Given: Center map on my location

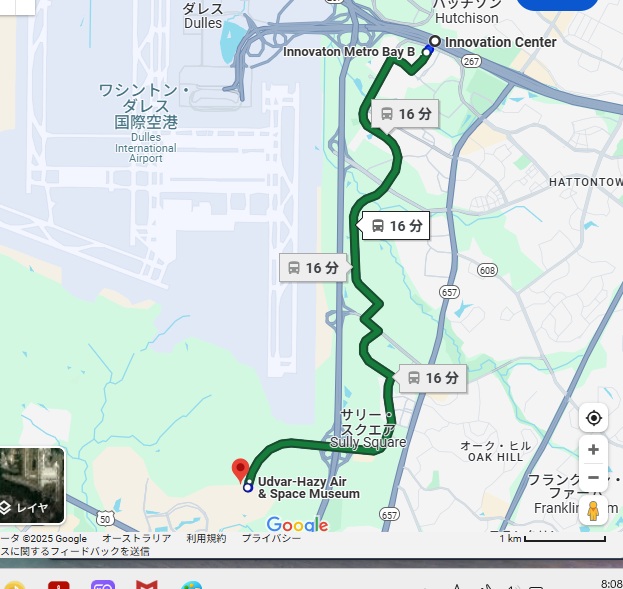Looking at the screenshot, I should (x=593, y=418).
